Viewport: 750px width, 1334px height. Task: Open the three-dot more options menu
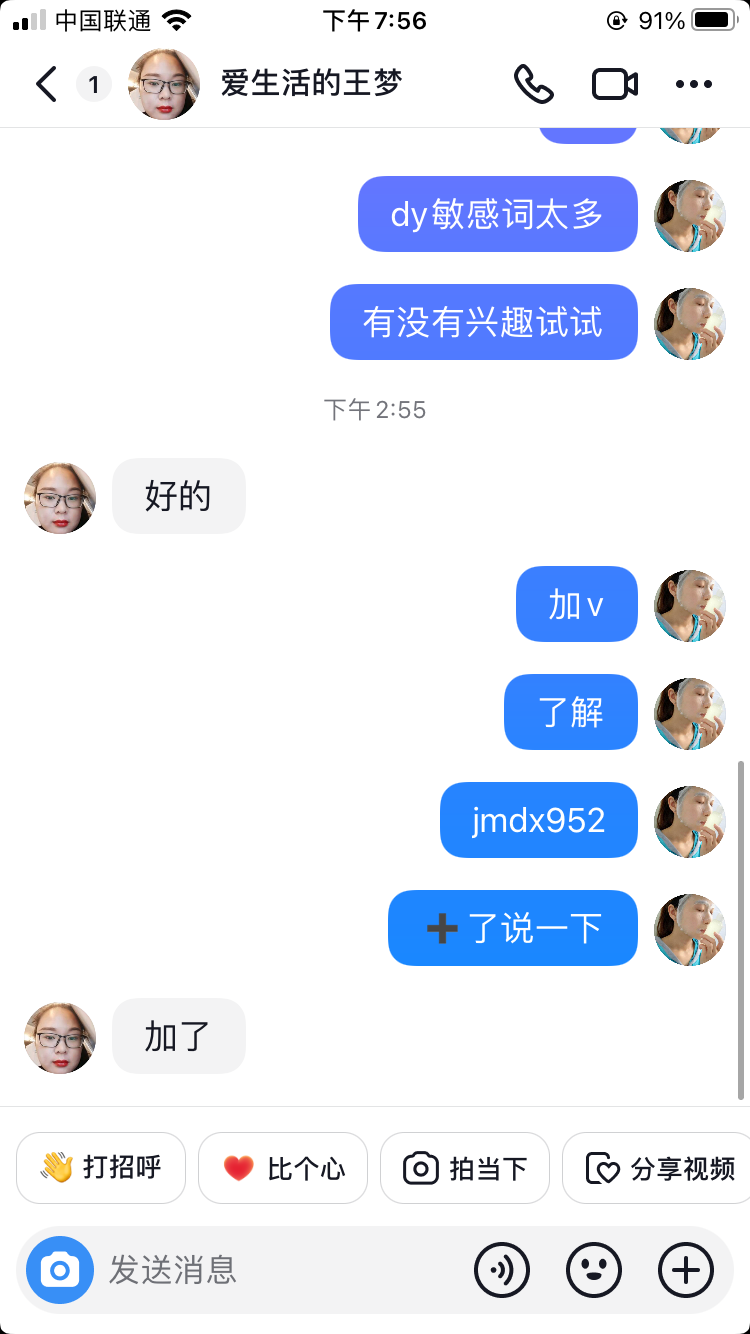[x=693, y=84]
